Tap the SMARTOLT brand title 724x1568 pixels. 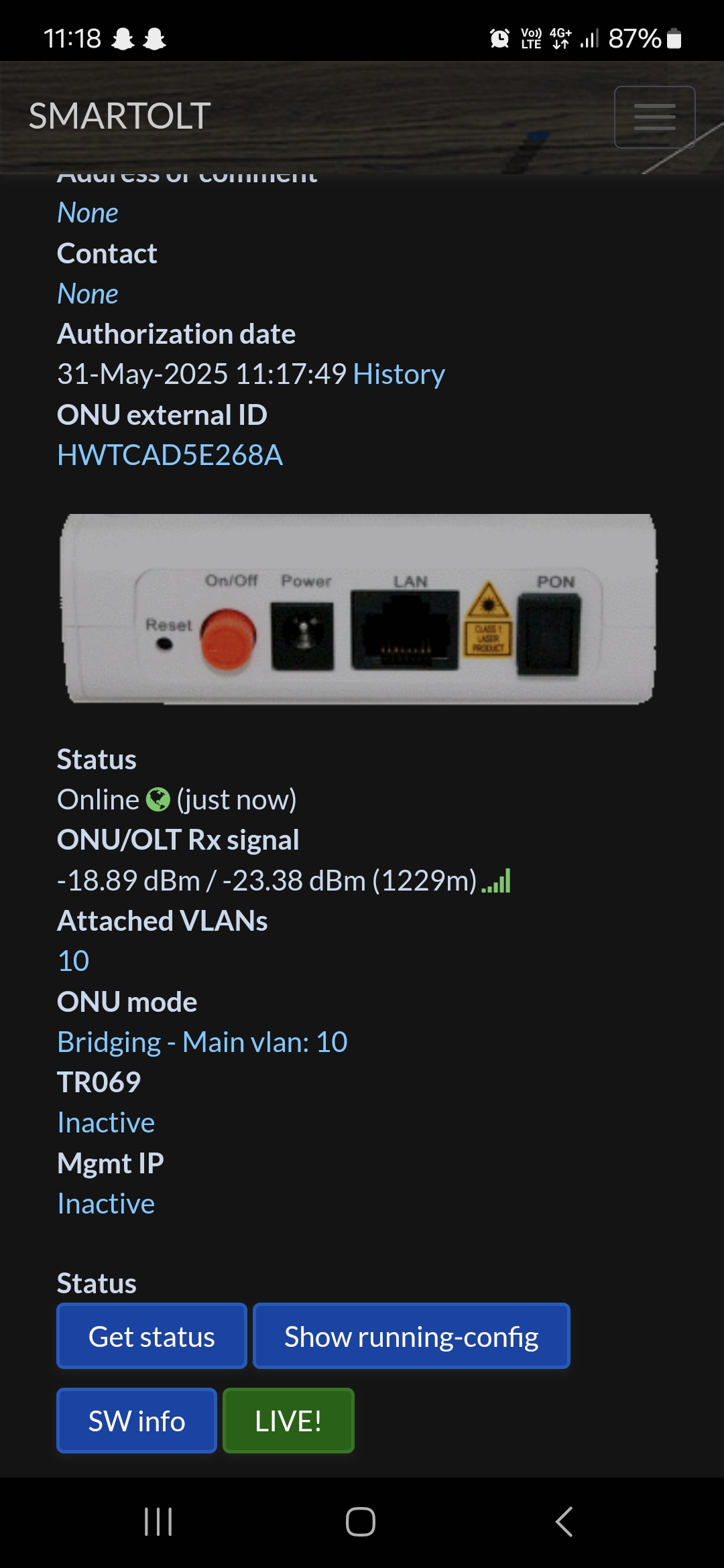click(x=120, y=116)
